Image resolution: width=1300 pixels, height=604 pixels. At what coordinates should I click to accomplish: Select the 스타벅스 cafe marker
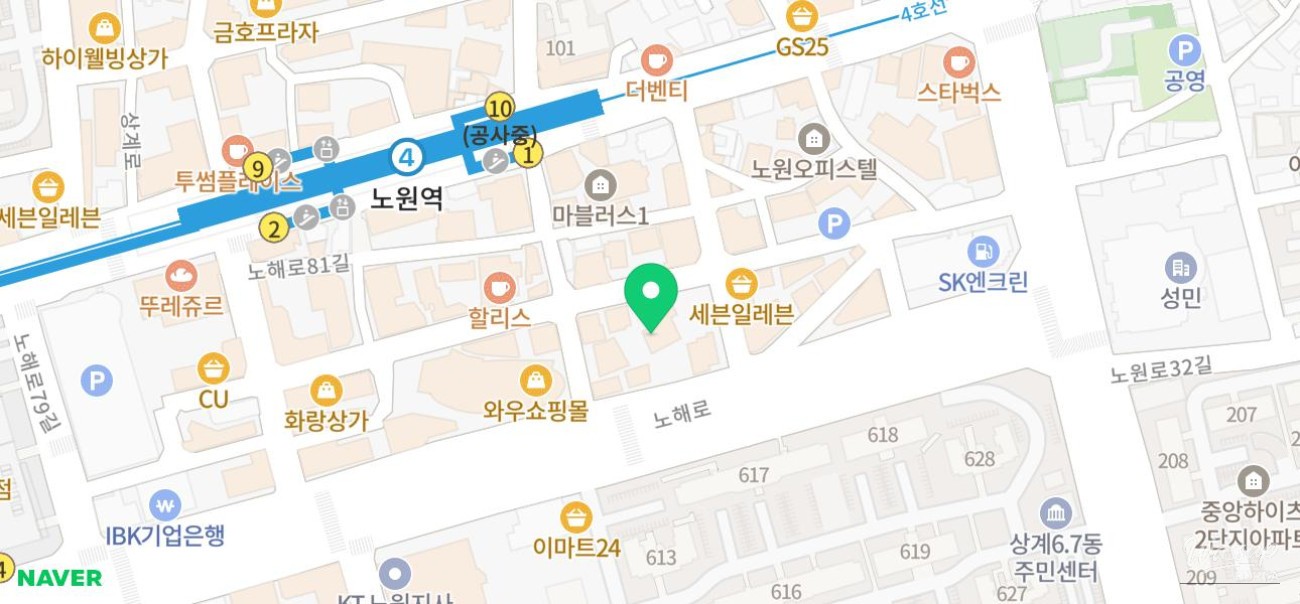(958, 62)
